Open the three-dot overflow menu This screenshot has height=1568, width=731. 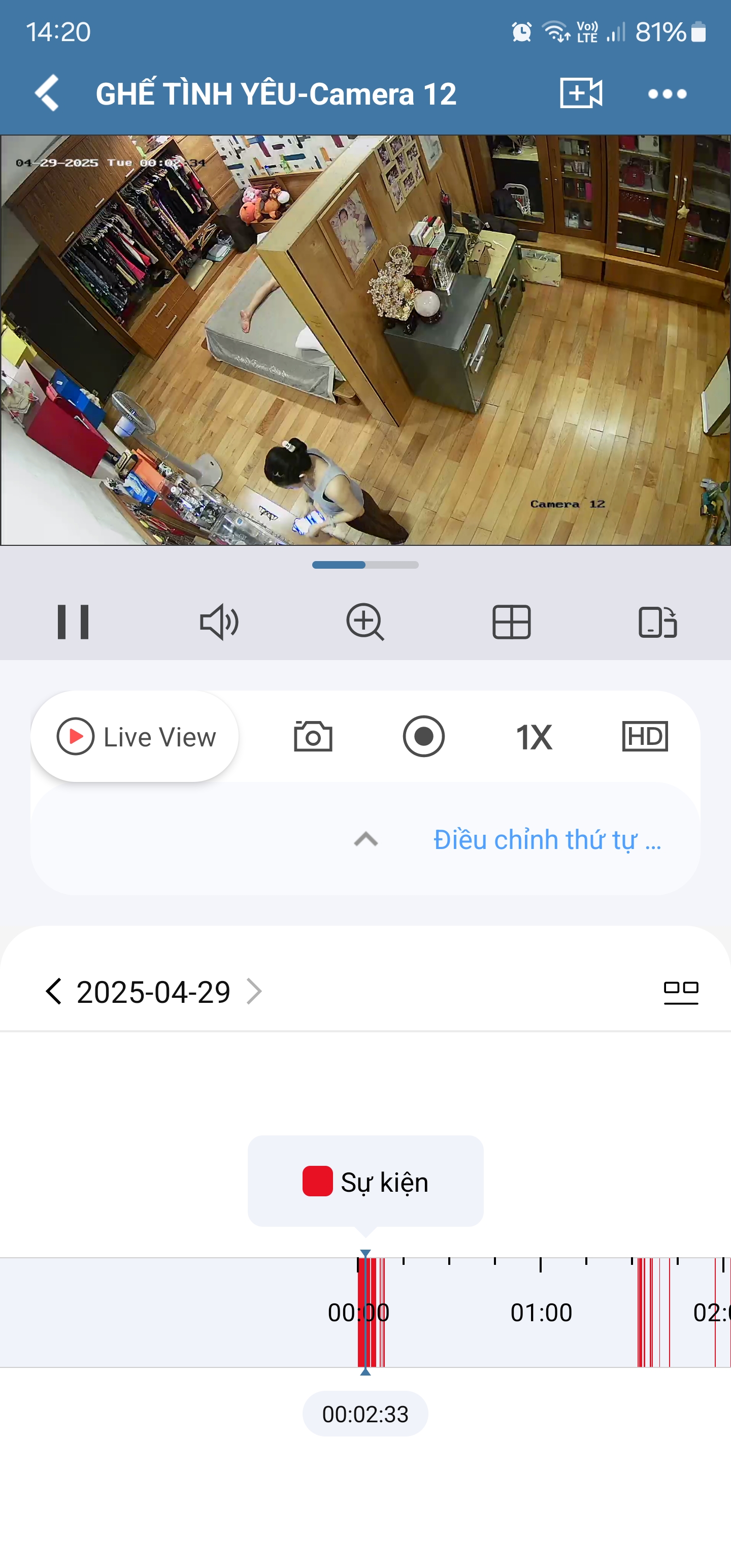(667, 94)
